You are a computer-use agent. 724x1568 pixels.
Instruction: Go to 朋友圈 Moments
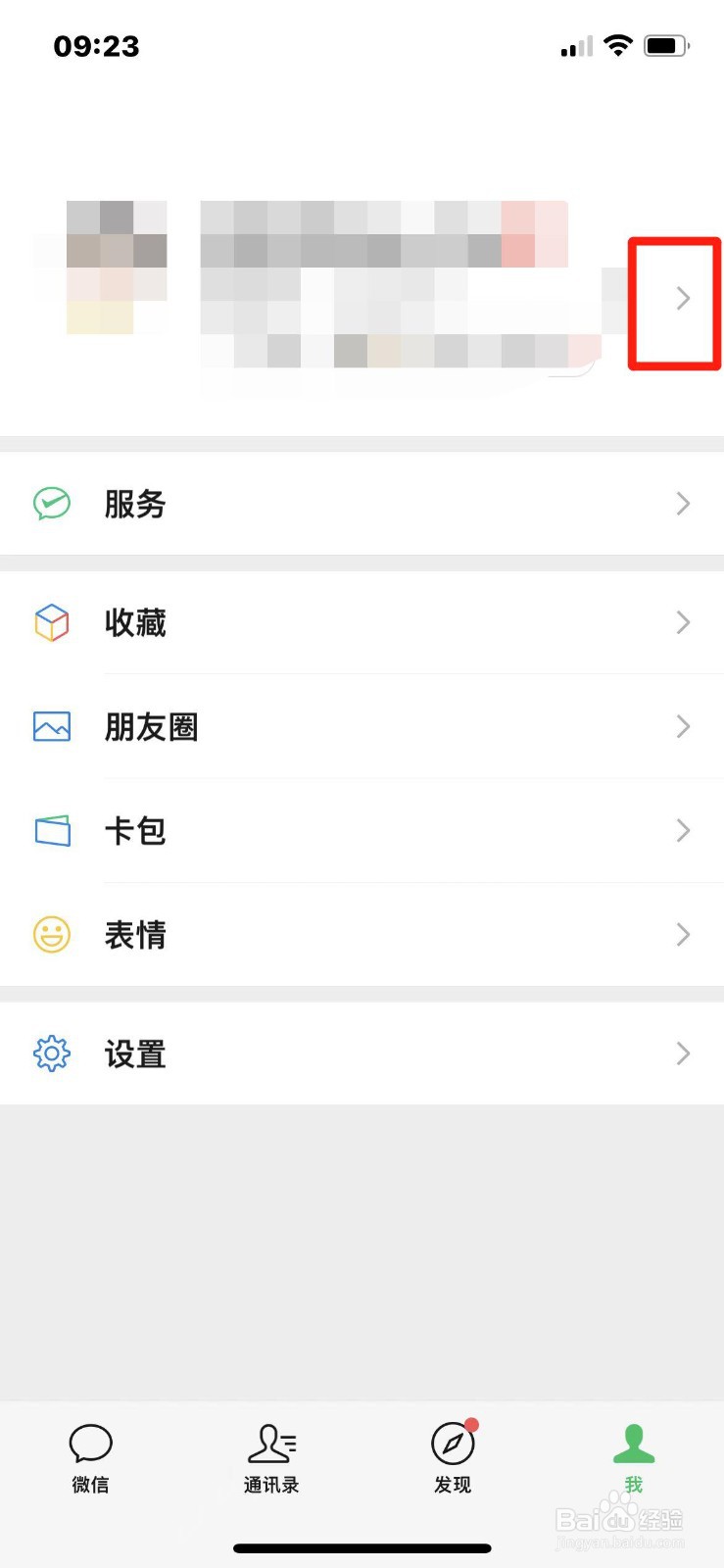(362, 727)
